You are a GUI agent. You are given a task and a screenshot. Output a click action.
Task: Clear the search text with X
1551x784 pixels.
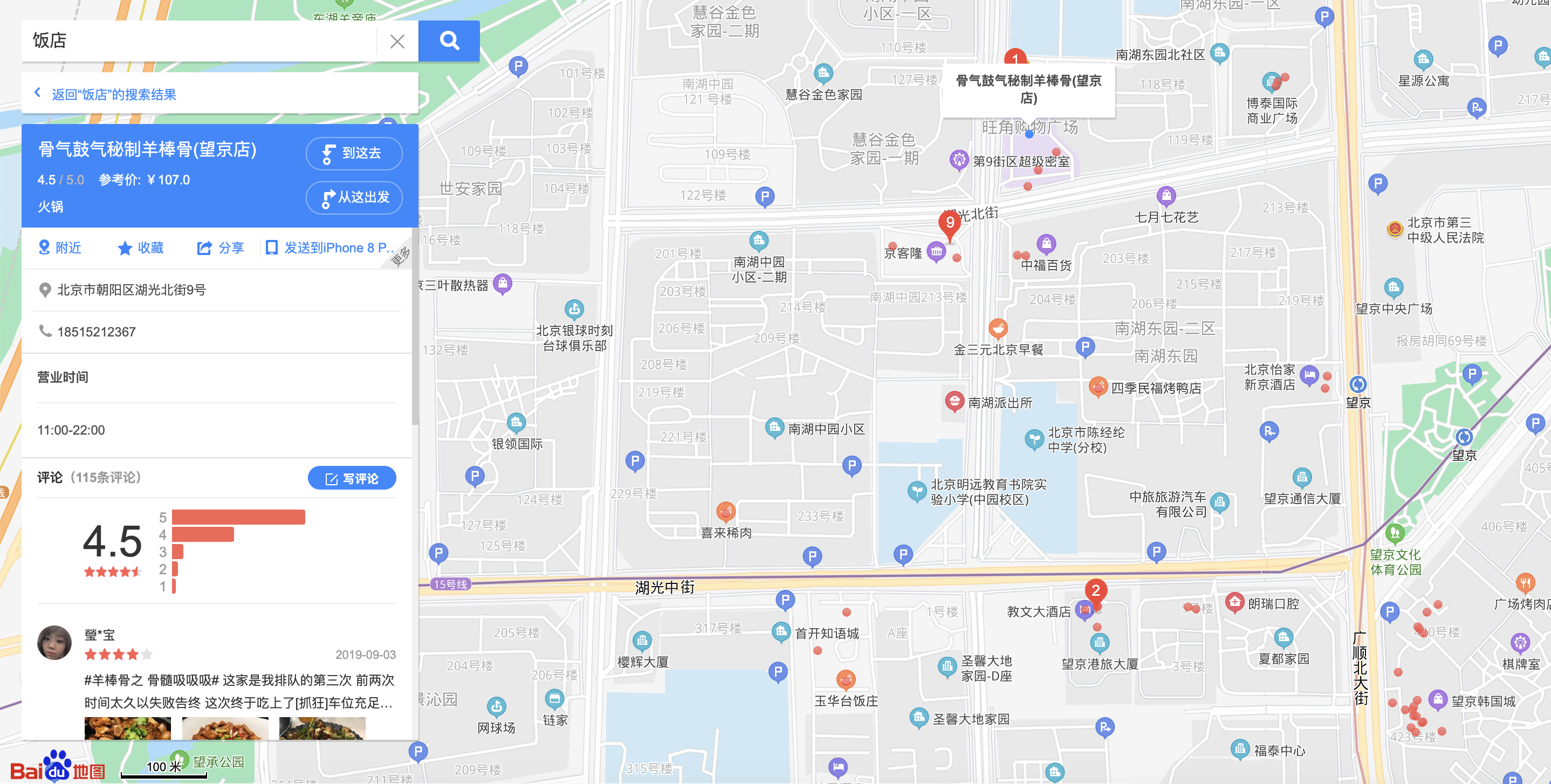point(397,42)
